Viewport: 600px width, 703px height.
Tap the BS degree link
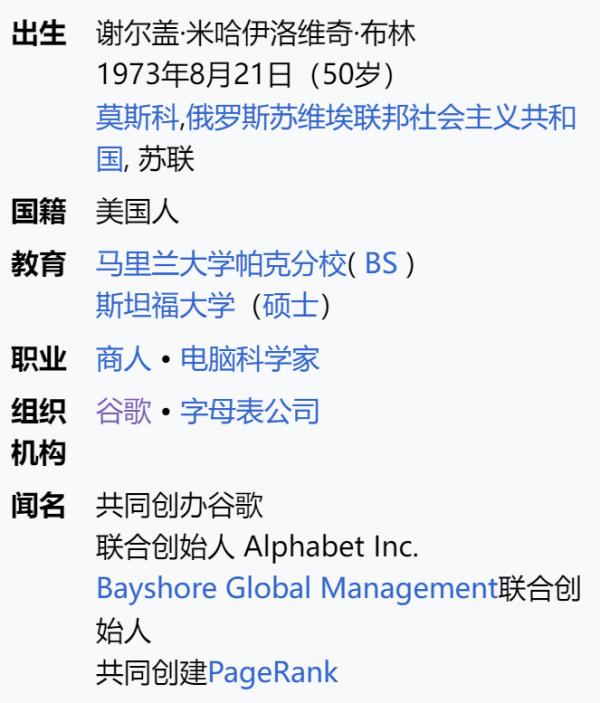[381, 264]
